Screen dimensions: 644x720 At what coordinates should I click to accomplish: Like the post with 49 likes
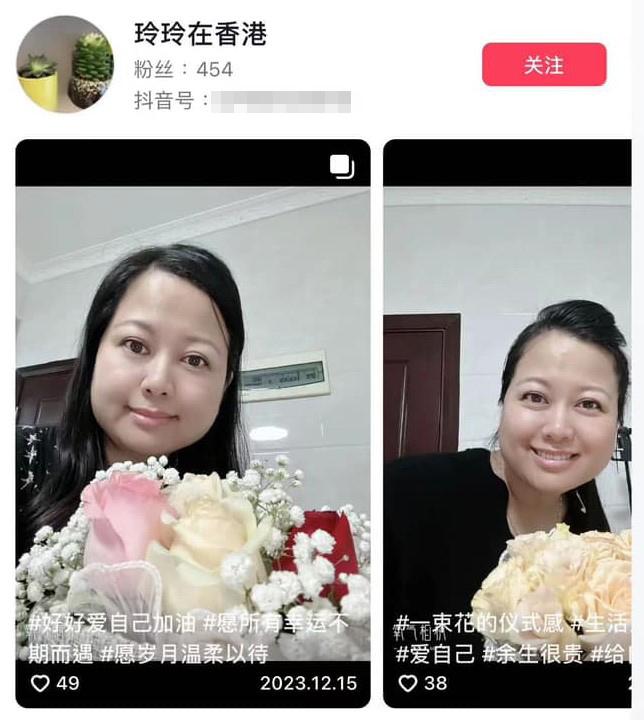tap(41, 684)
